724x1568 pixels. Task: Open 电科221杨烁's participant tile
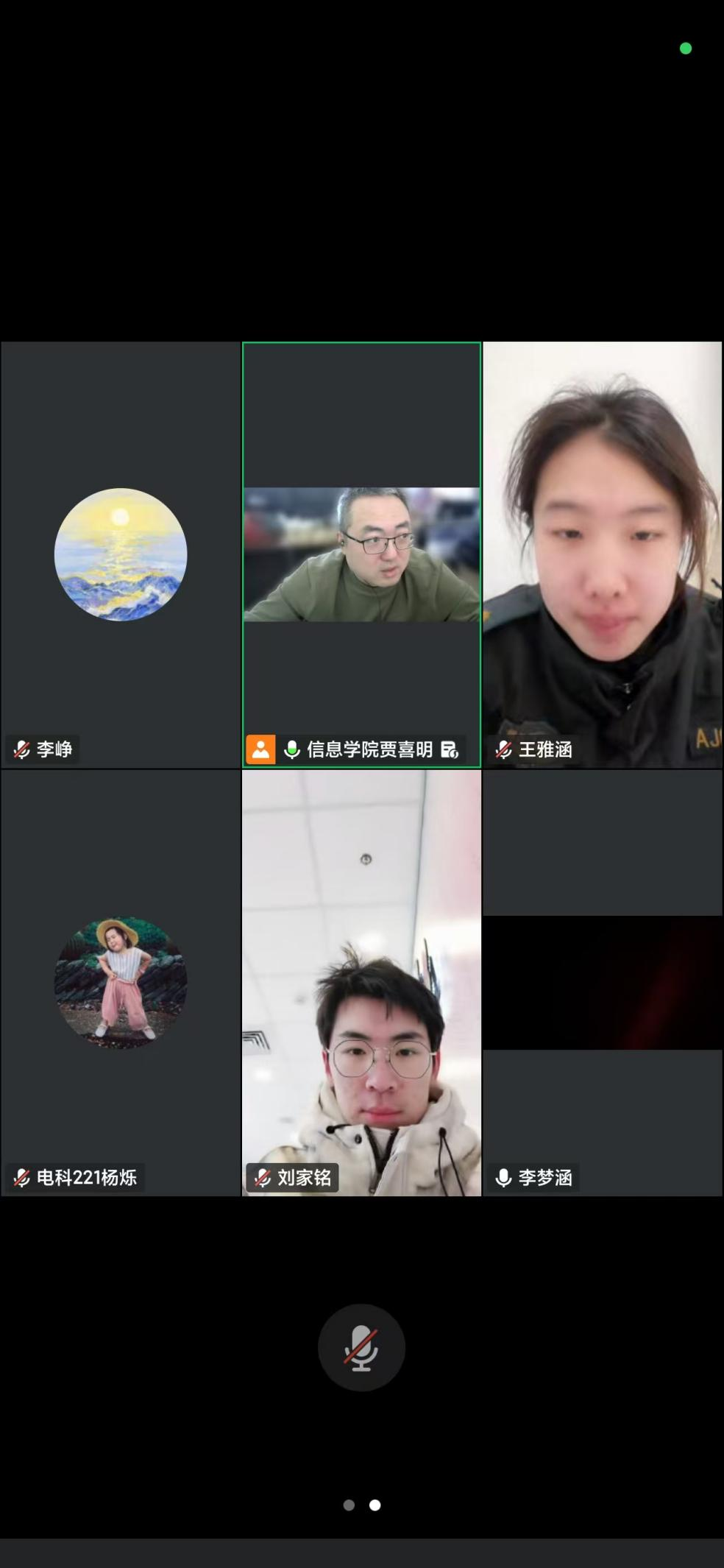pyautogui.click(x=121, y=983)
